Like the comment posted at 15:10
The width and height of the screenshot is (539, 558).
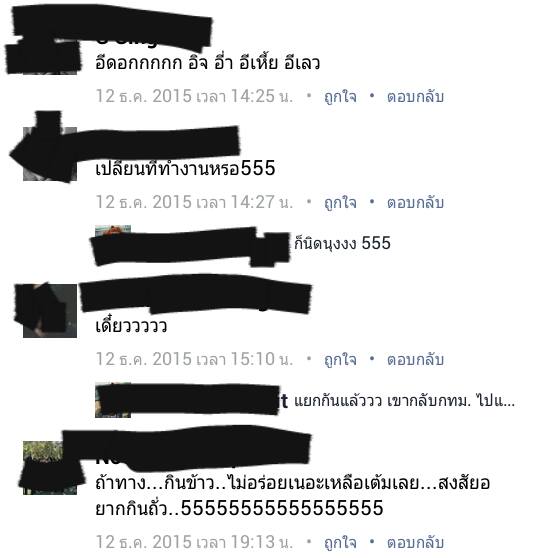pos(340,359)
